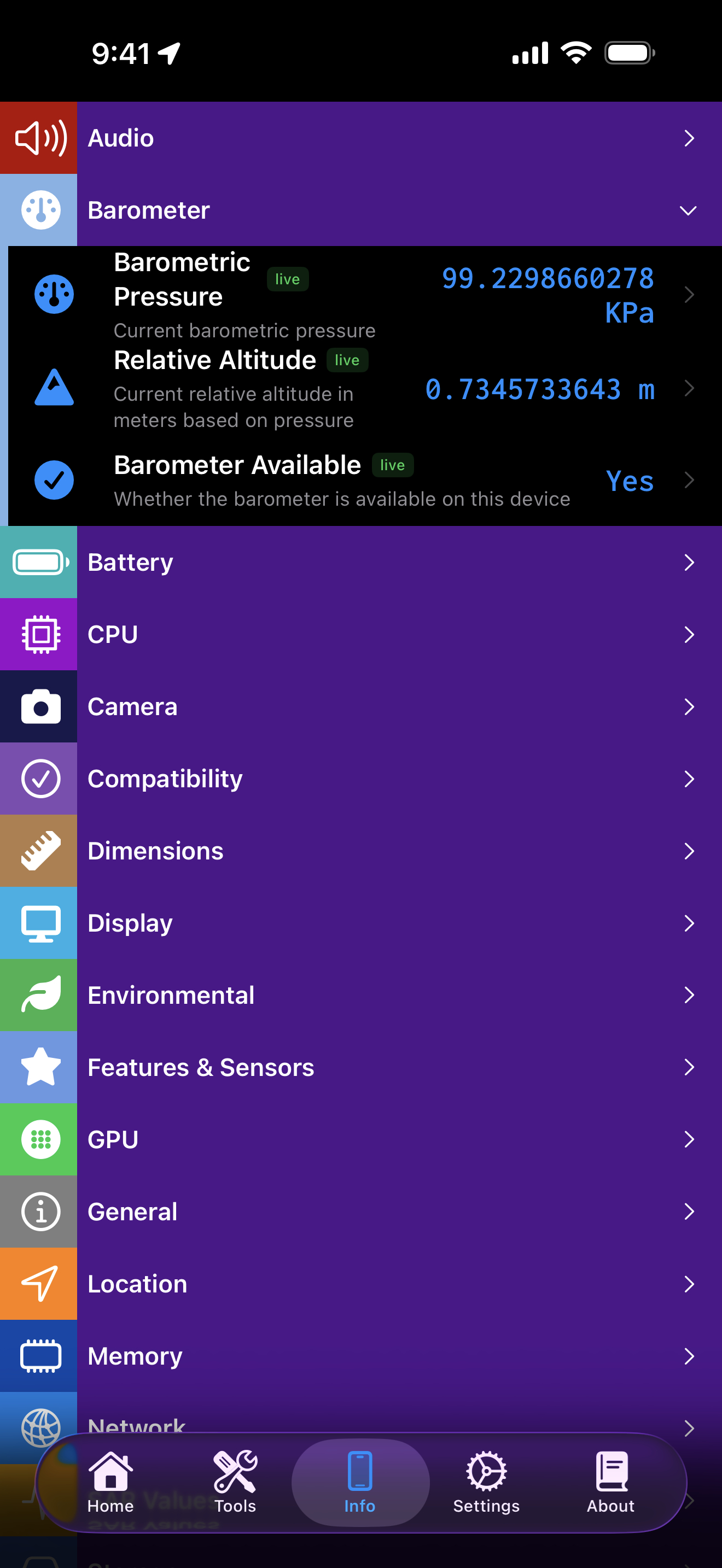
Task: Tap the blue Yes value for Barometer Available
Action: [x=630, y=481]
